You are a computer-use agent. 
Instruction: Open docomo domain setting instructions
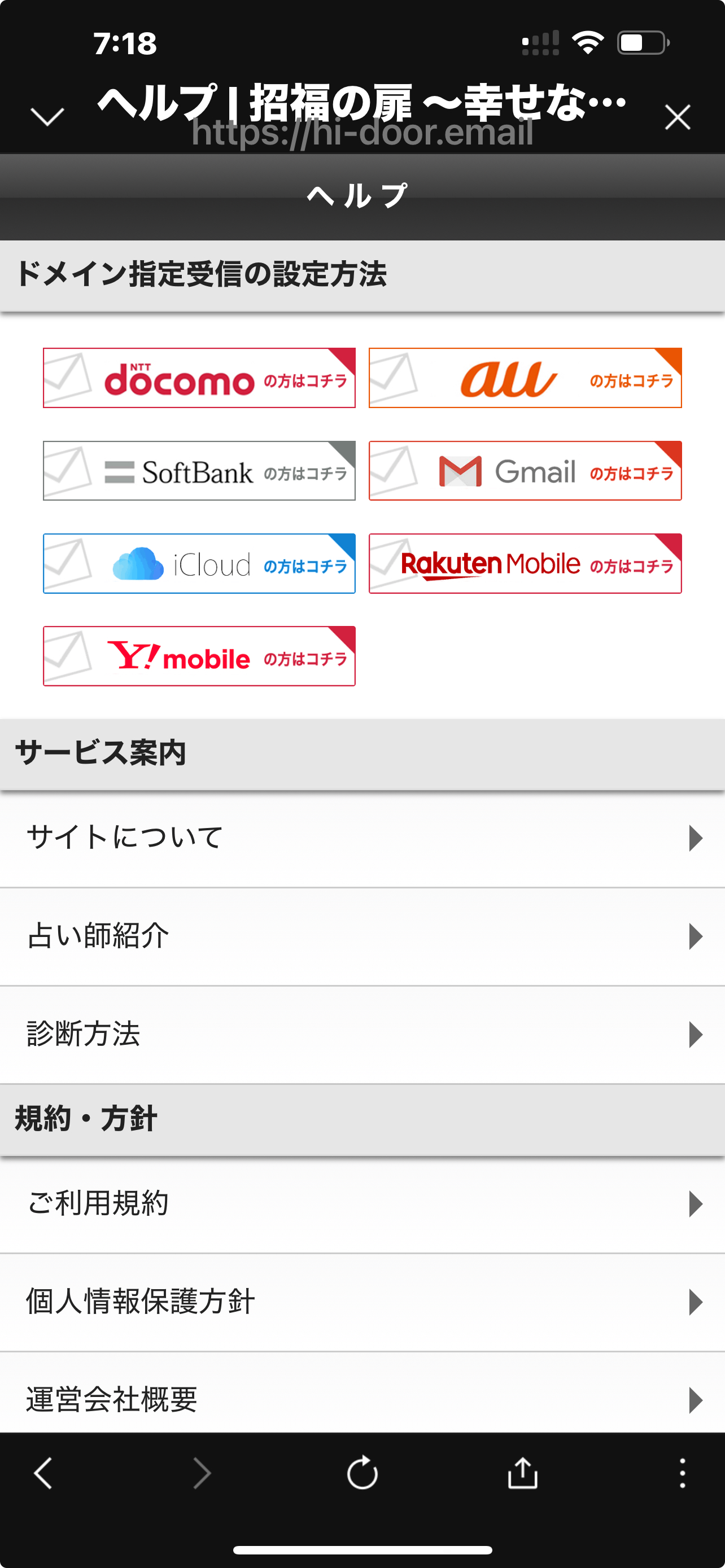click(199, 378)
